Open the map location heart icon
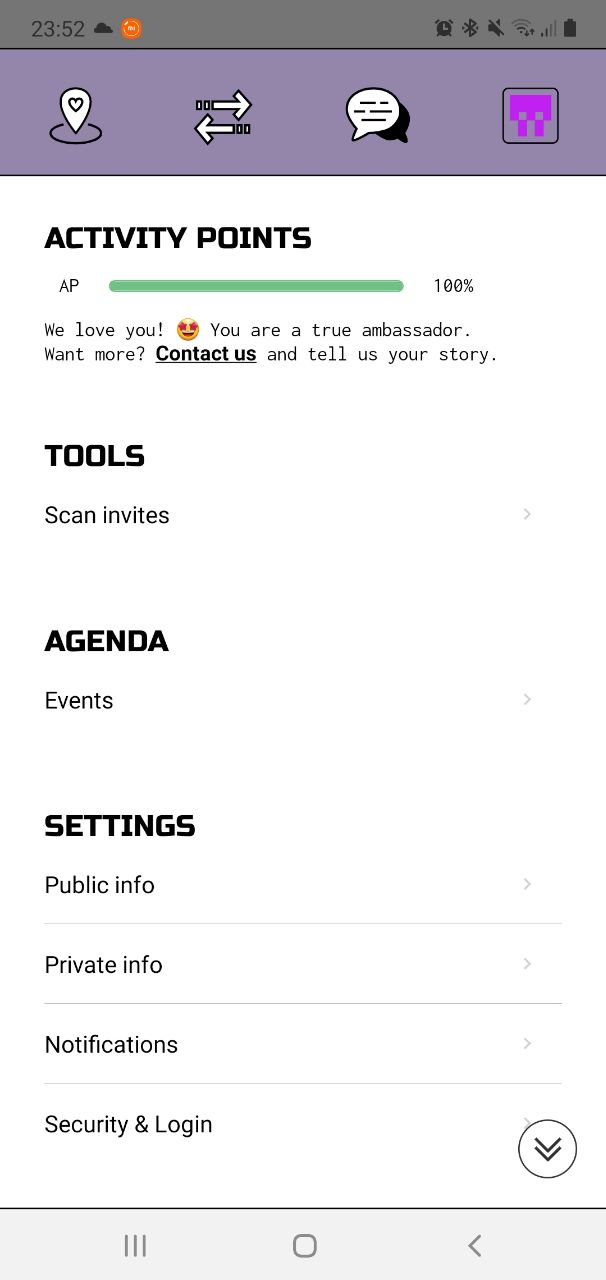The height and width of the screenshot is (1280, 606). pyautogui.click(x=76, y=116)
